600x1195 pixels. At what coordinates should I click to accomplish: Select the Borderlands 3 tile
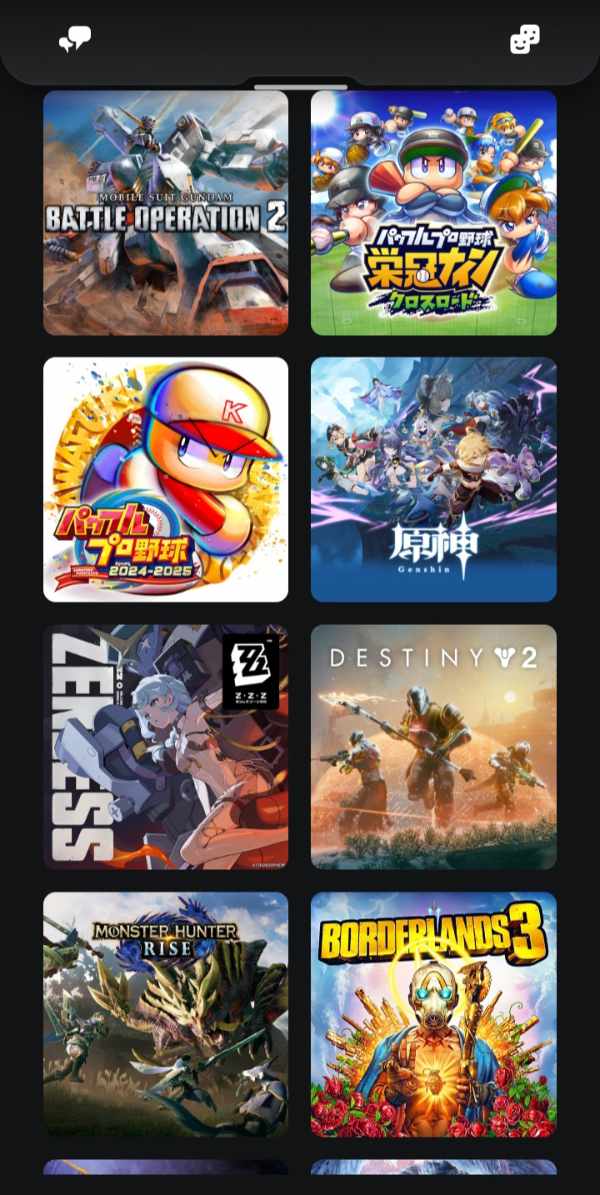coord(434,1014)
